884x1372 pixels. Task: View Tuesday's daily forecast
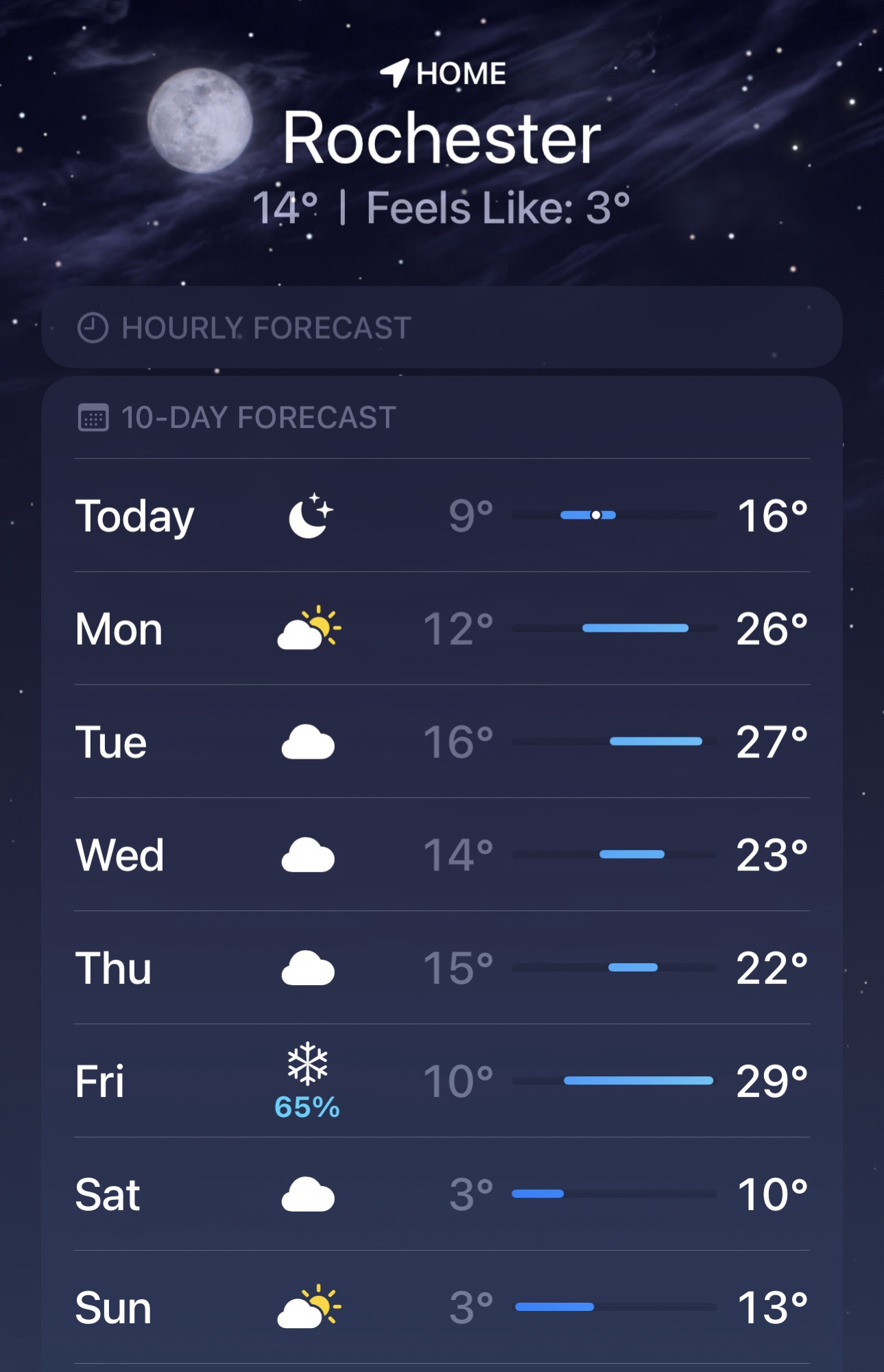pos(442,742)
